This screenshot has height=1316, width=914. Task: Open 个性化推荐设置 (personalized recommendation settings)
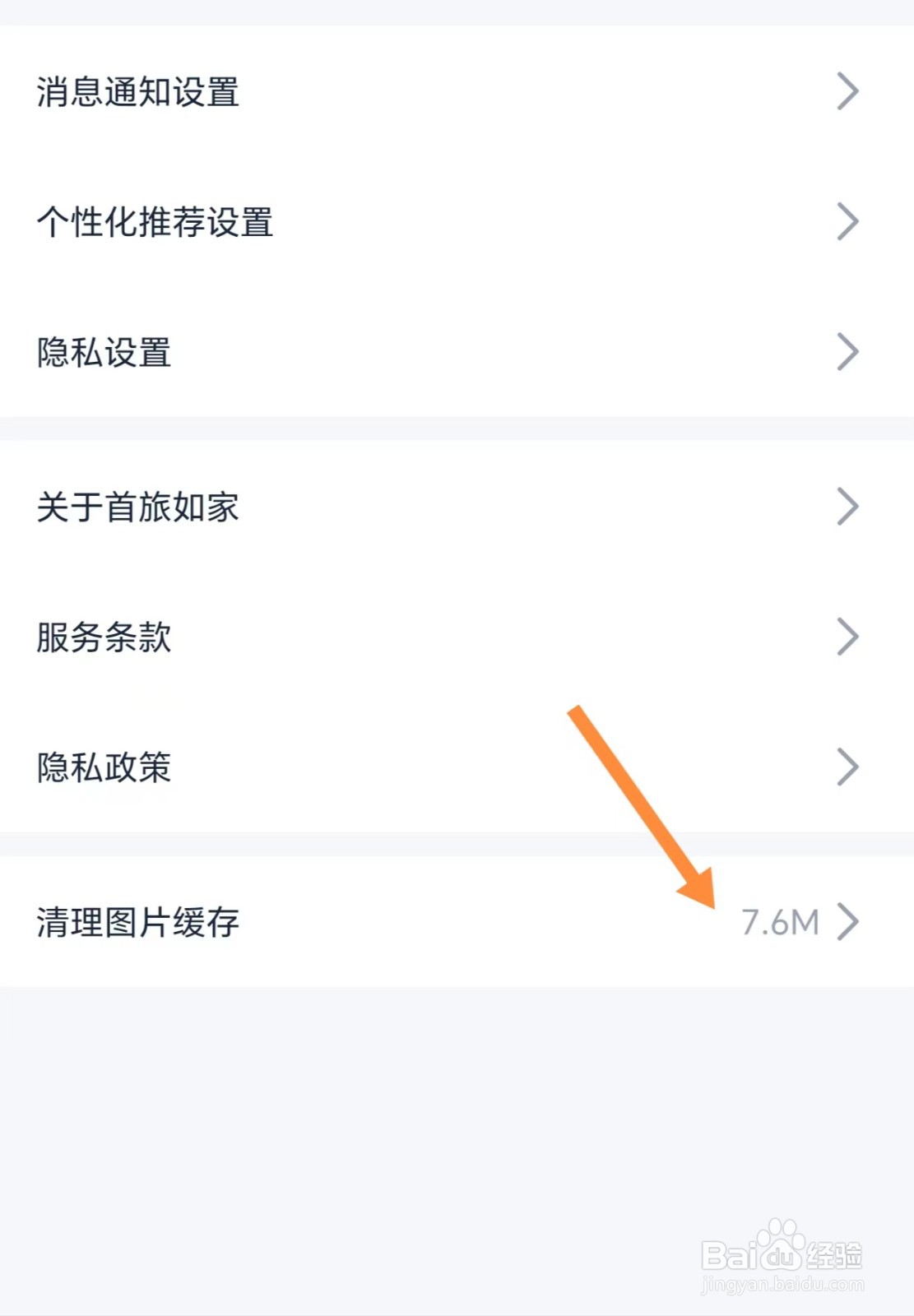156,220
